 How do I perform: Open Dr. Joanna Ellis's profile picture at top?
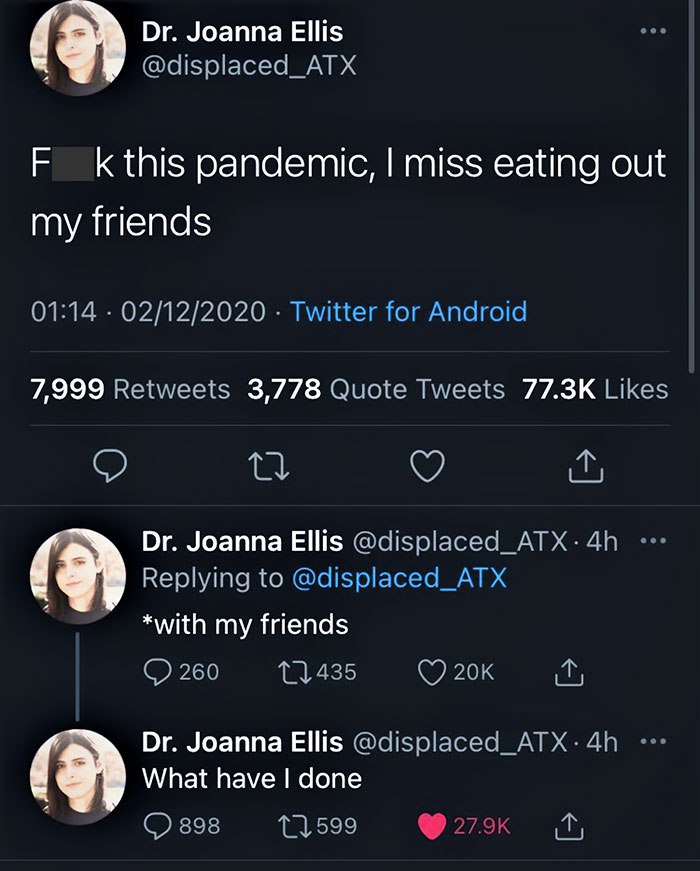tap(71, 50)
